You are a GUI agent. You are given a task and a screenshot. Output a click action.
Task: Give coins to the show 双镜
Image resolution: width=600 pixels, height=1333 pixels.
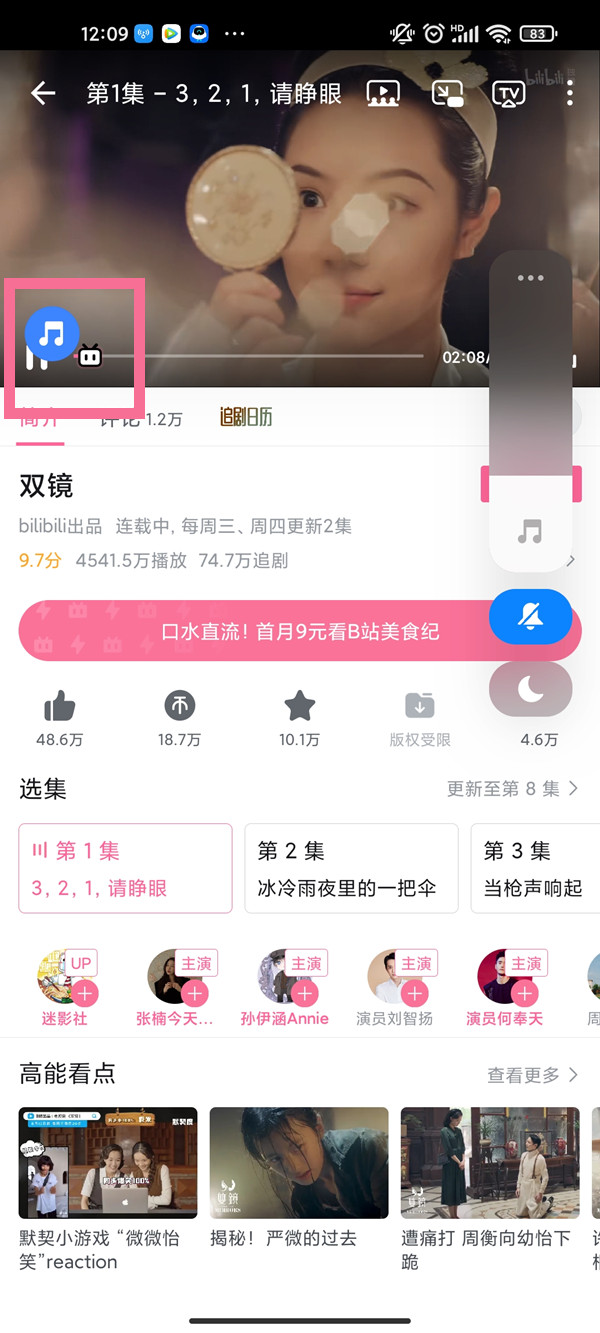[179, 708]
